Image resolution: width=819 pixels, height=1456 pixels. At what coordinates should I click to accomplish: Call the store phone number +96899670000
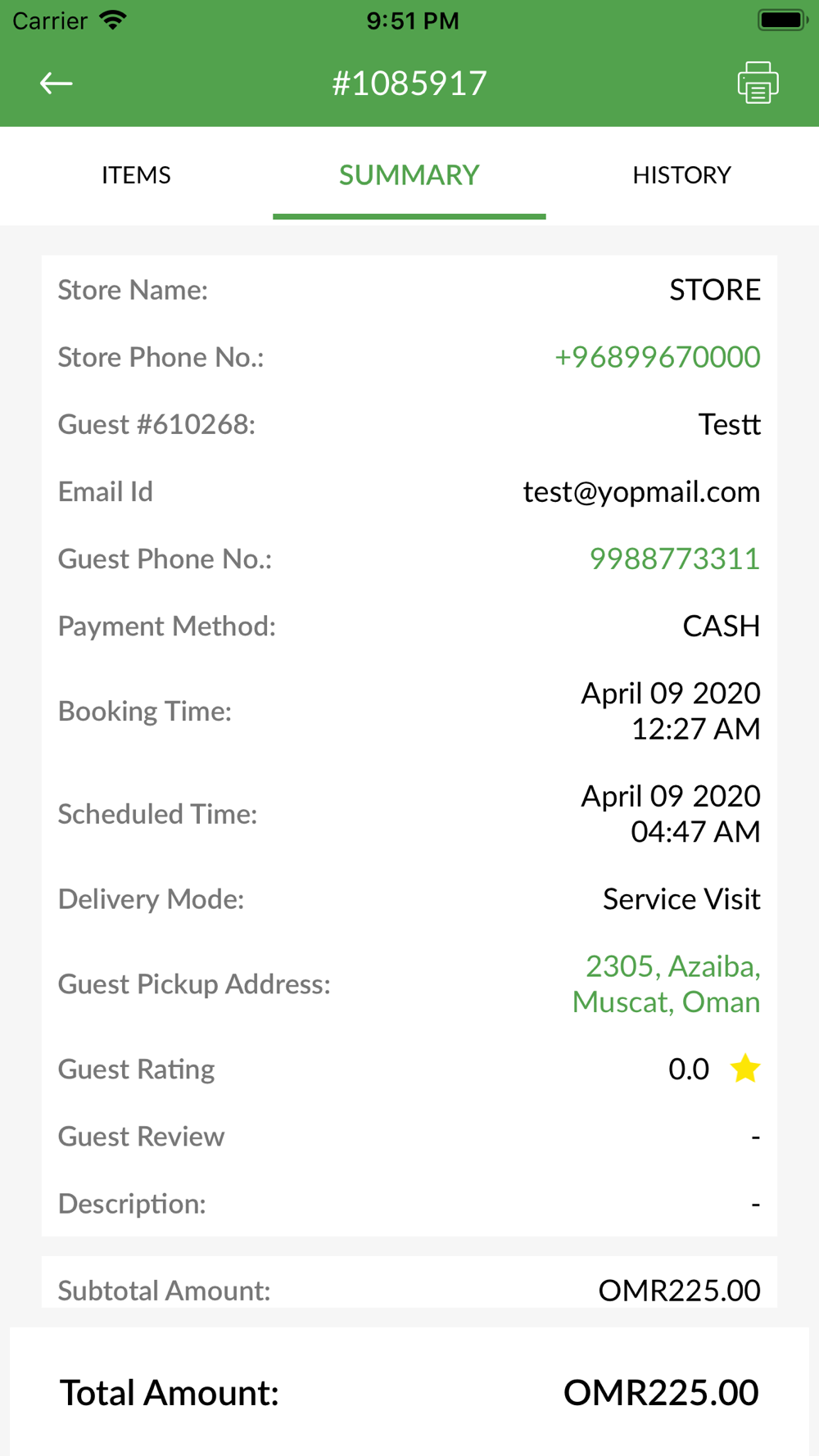(x=658, y=357)
